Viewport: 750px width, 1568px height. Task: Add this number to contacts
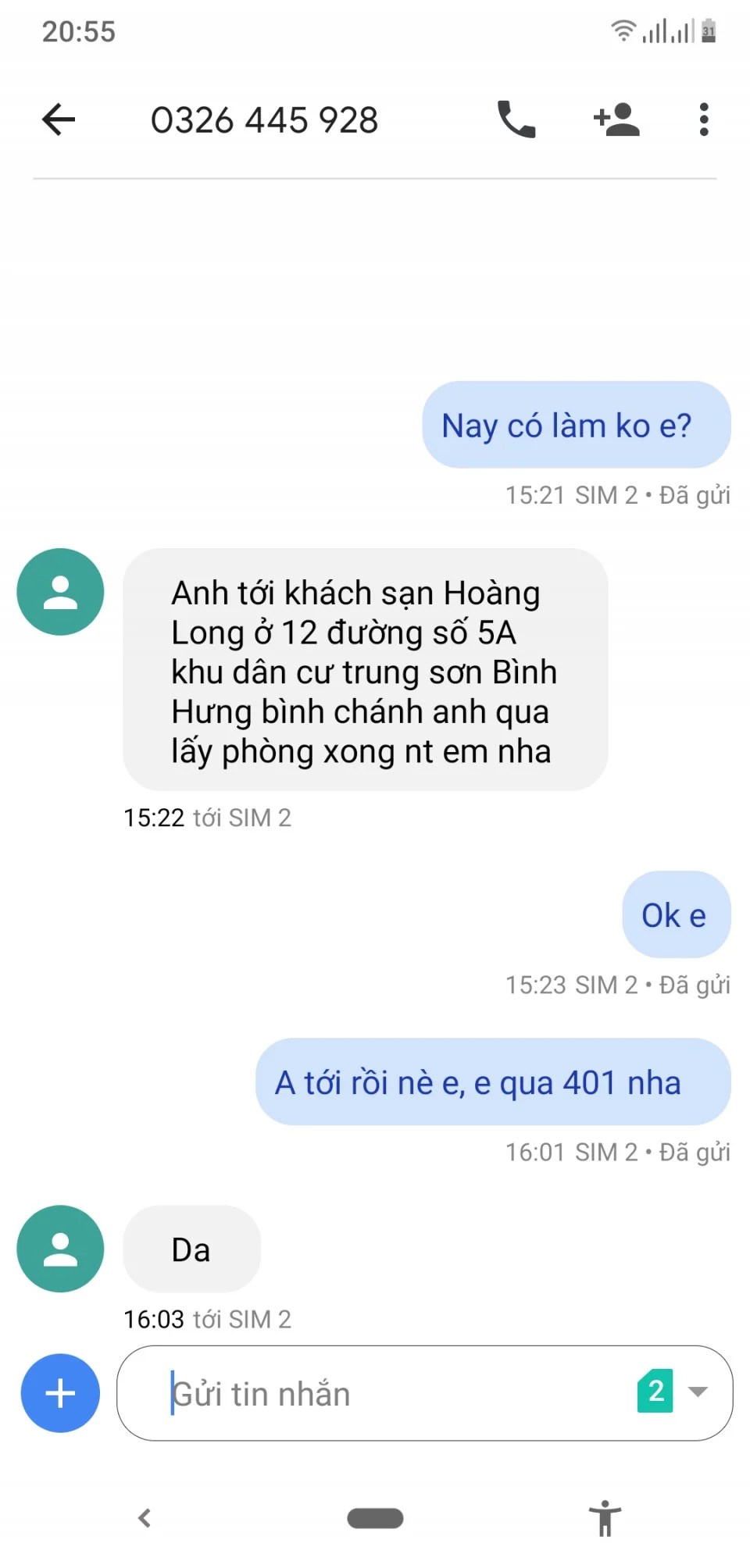pos(616,119)
